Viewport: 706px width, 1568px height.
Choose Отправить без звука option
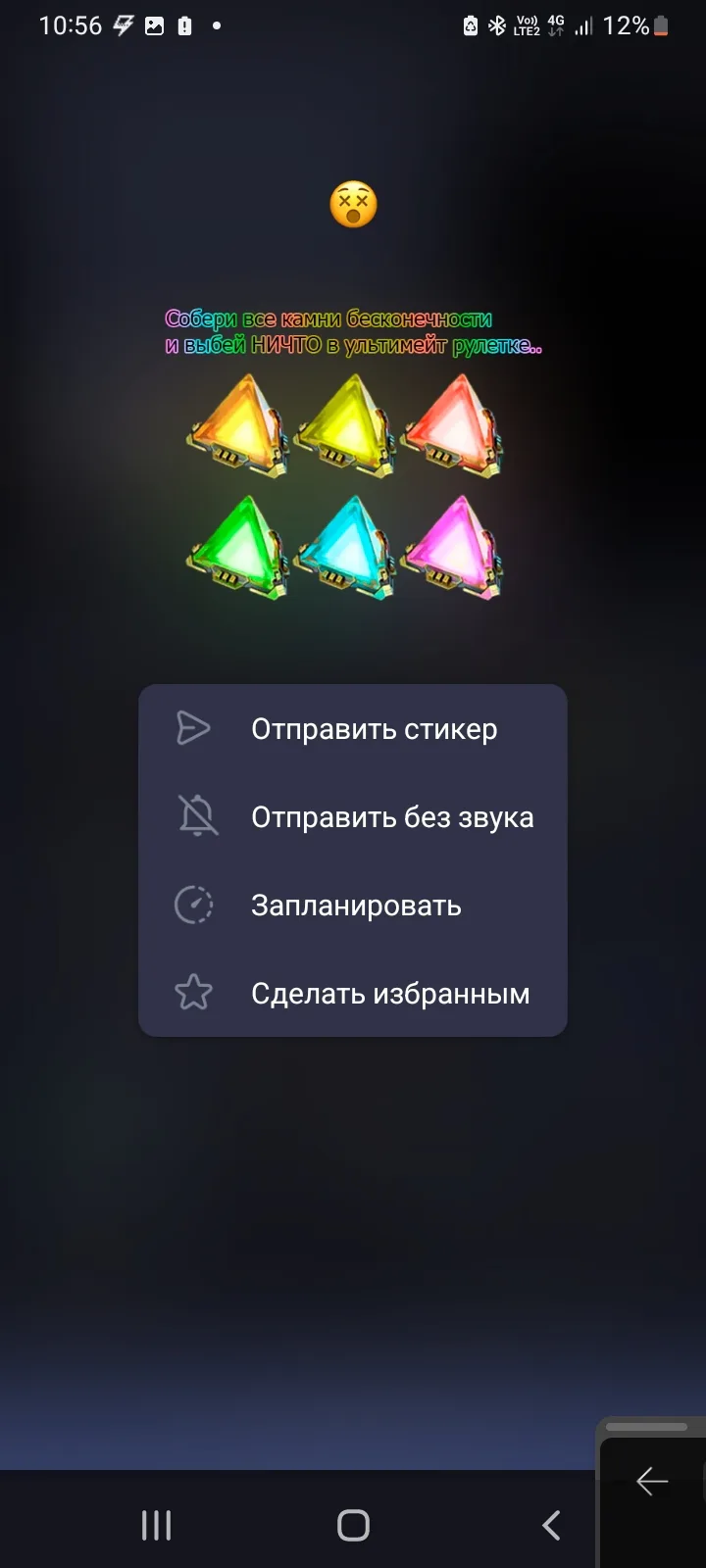[353, 817]
